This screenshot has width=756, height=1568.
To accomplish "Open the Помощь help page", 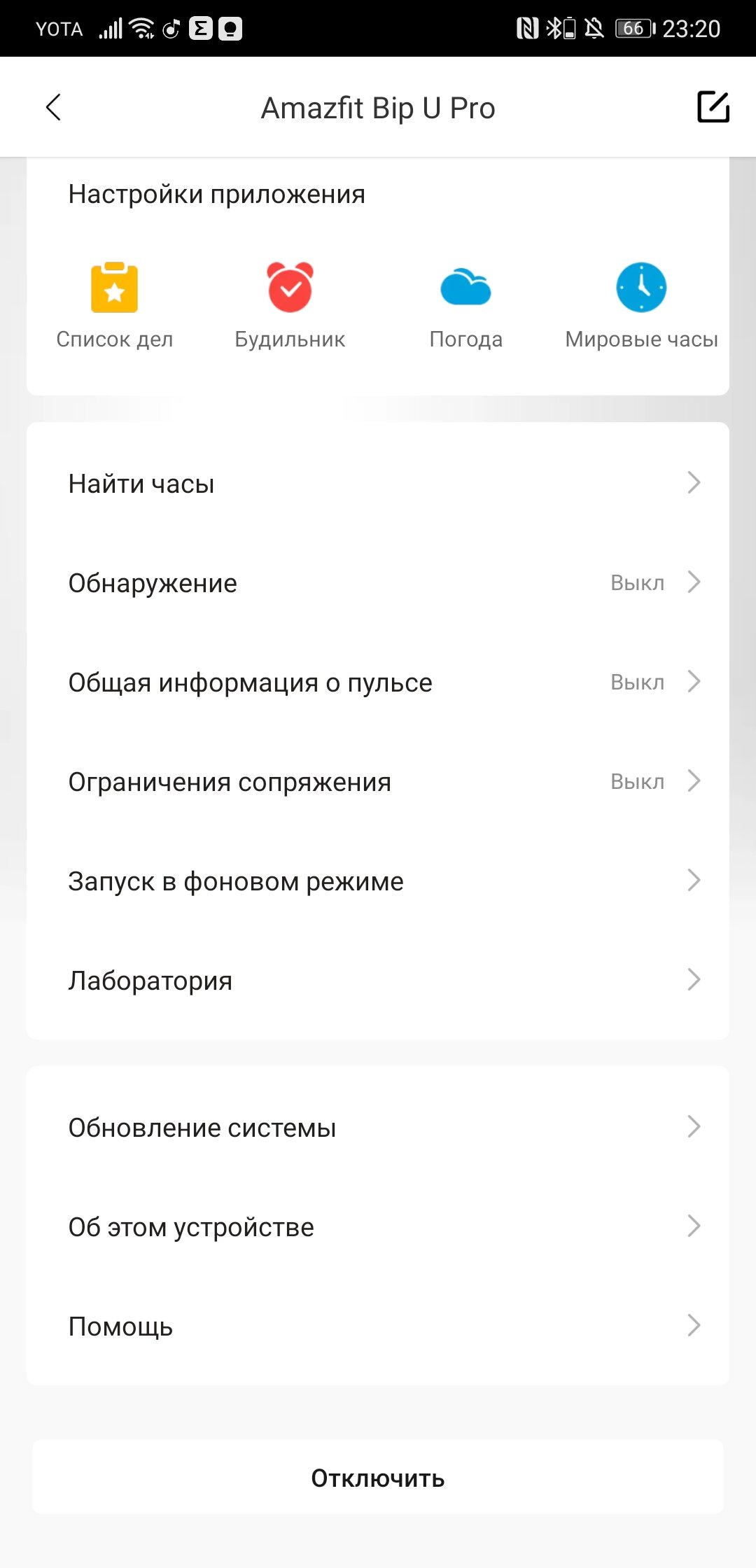I will point(378,1326).
